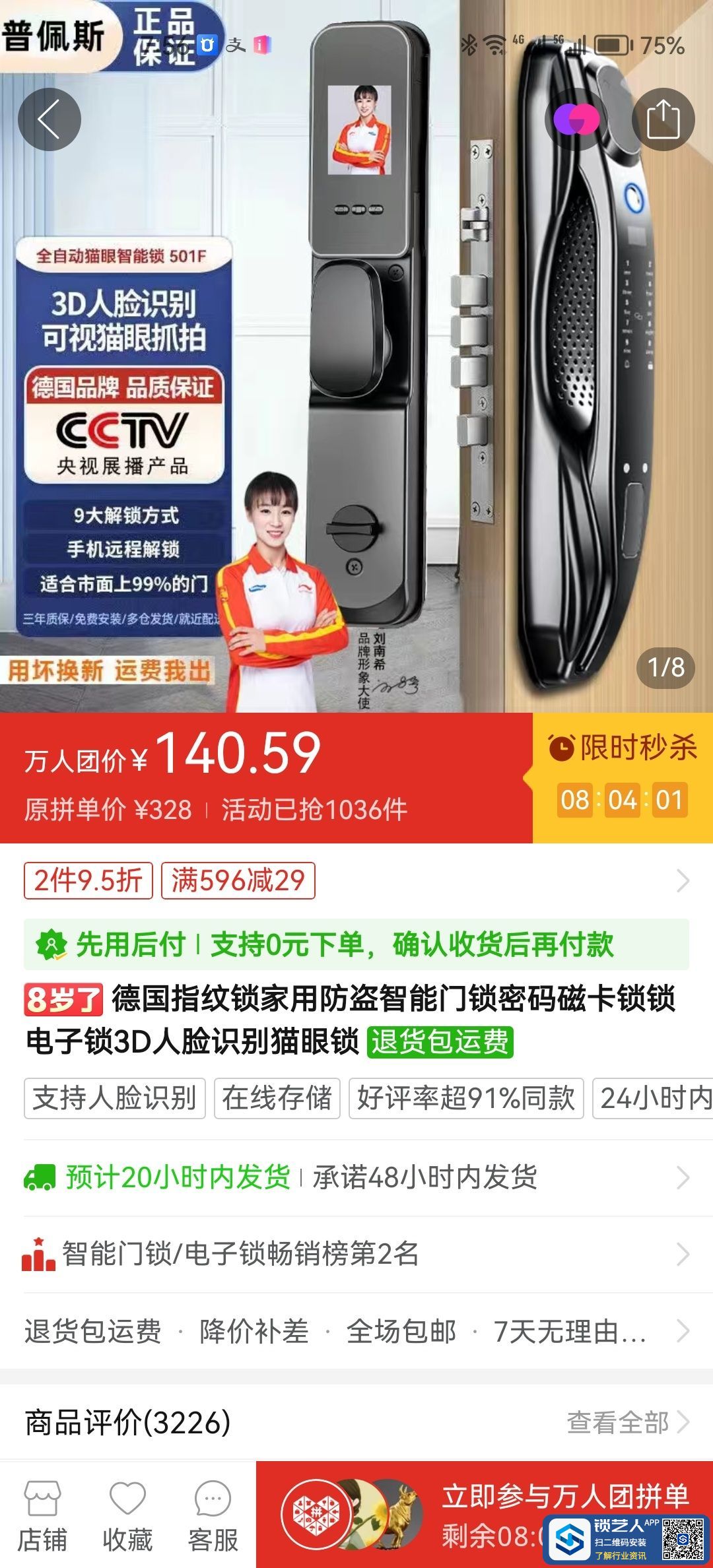The image size is (713, 1568).
Task: Add product to 收藏 favorites
Action: pos(127,1515)
